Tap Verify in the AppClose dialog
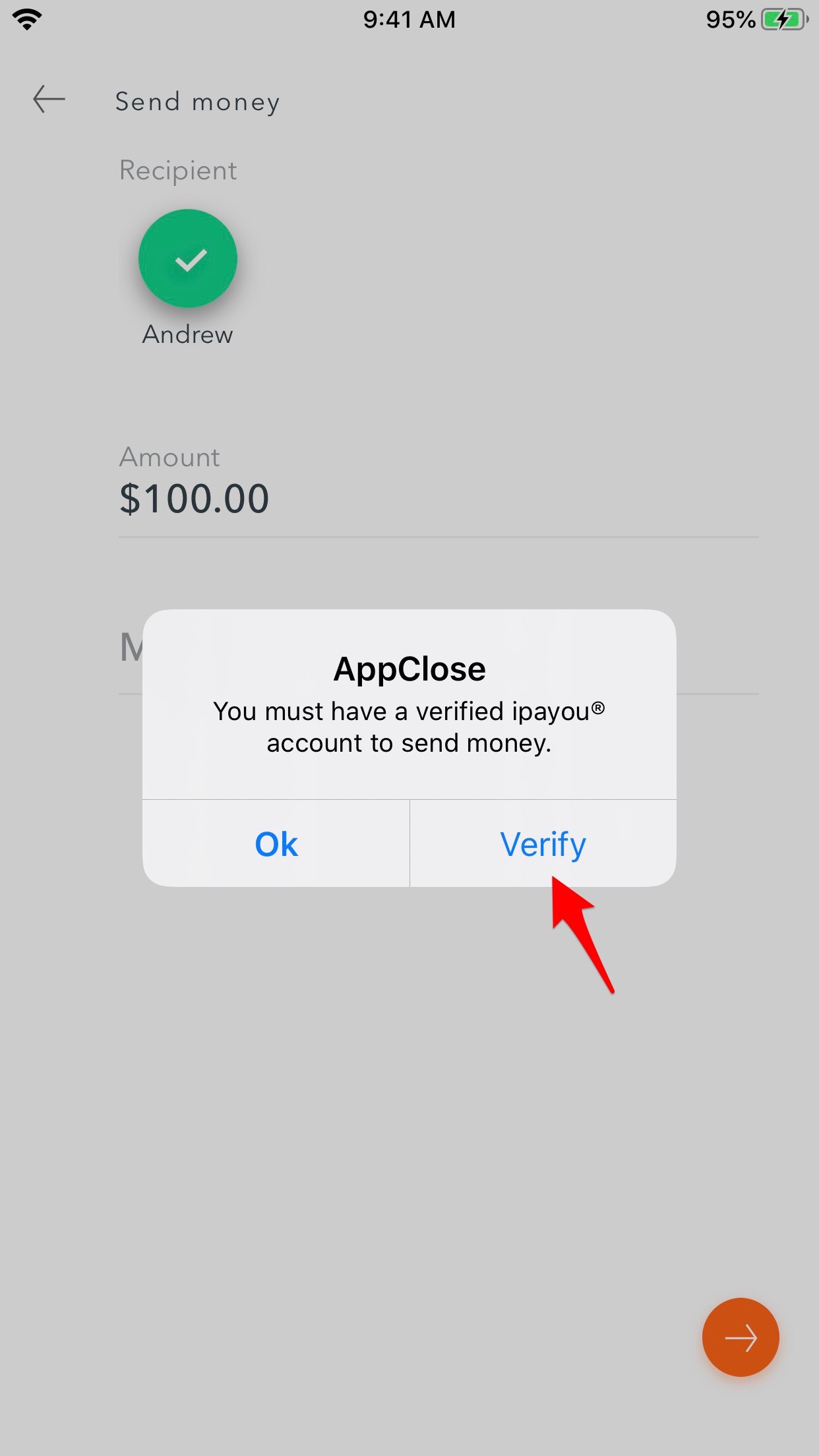Image resolution: width=819 pixels, height=1456 pixels. click(x=543, y=843)
